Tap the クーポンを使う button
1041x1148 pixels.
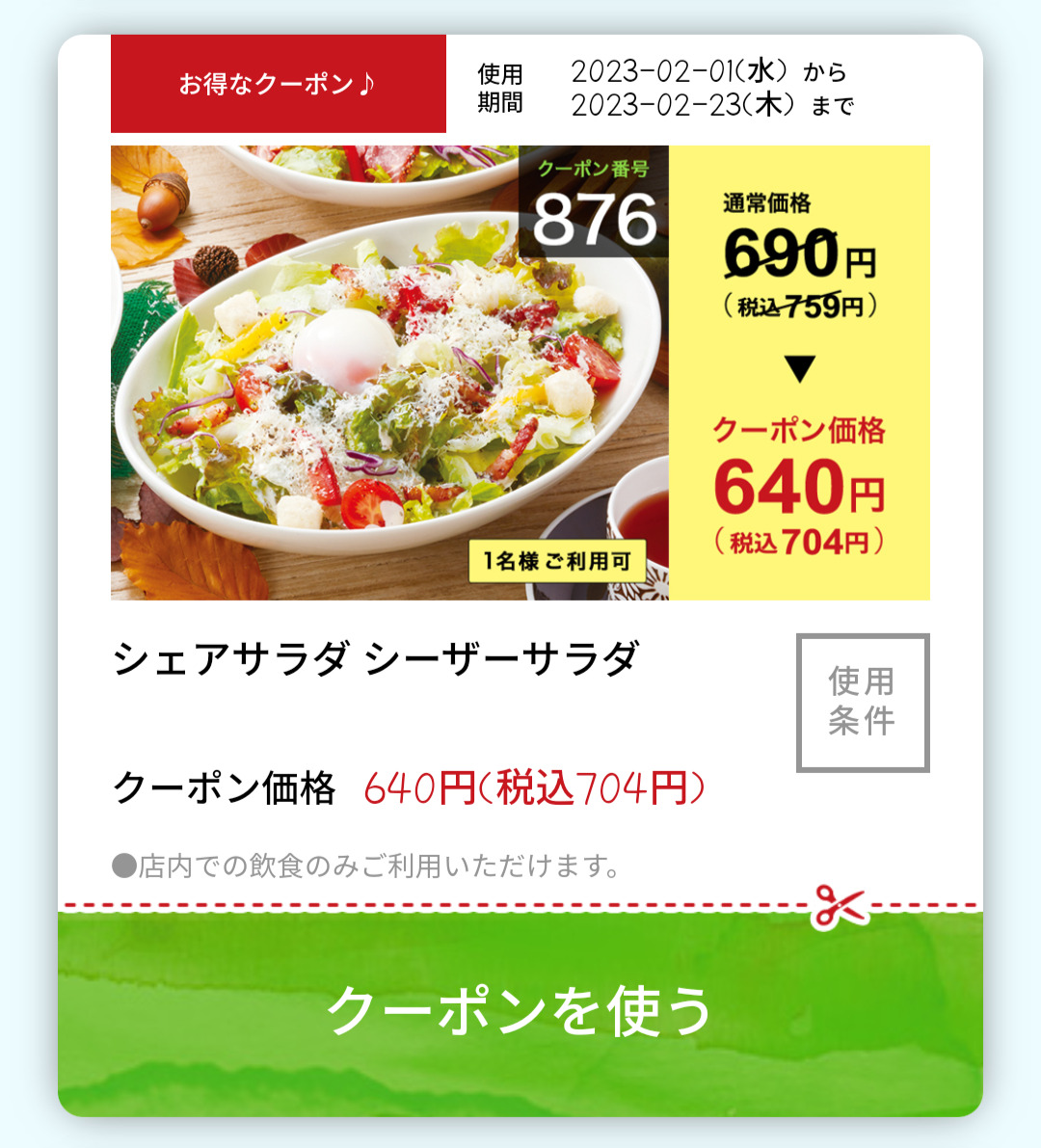pyautogui.click(x=520, y=1010)
